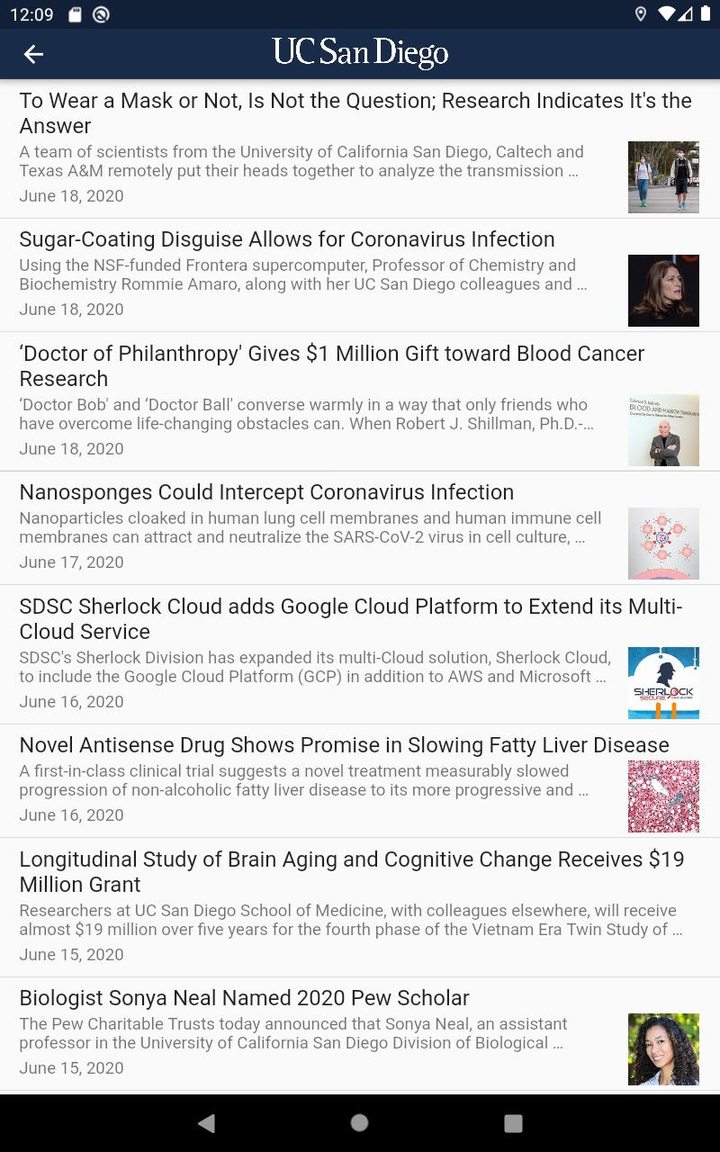Tap Sonya Neal's portrait thumbnail
The height and width of the screenshot is (1152, 720).
(663, 1049)
